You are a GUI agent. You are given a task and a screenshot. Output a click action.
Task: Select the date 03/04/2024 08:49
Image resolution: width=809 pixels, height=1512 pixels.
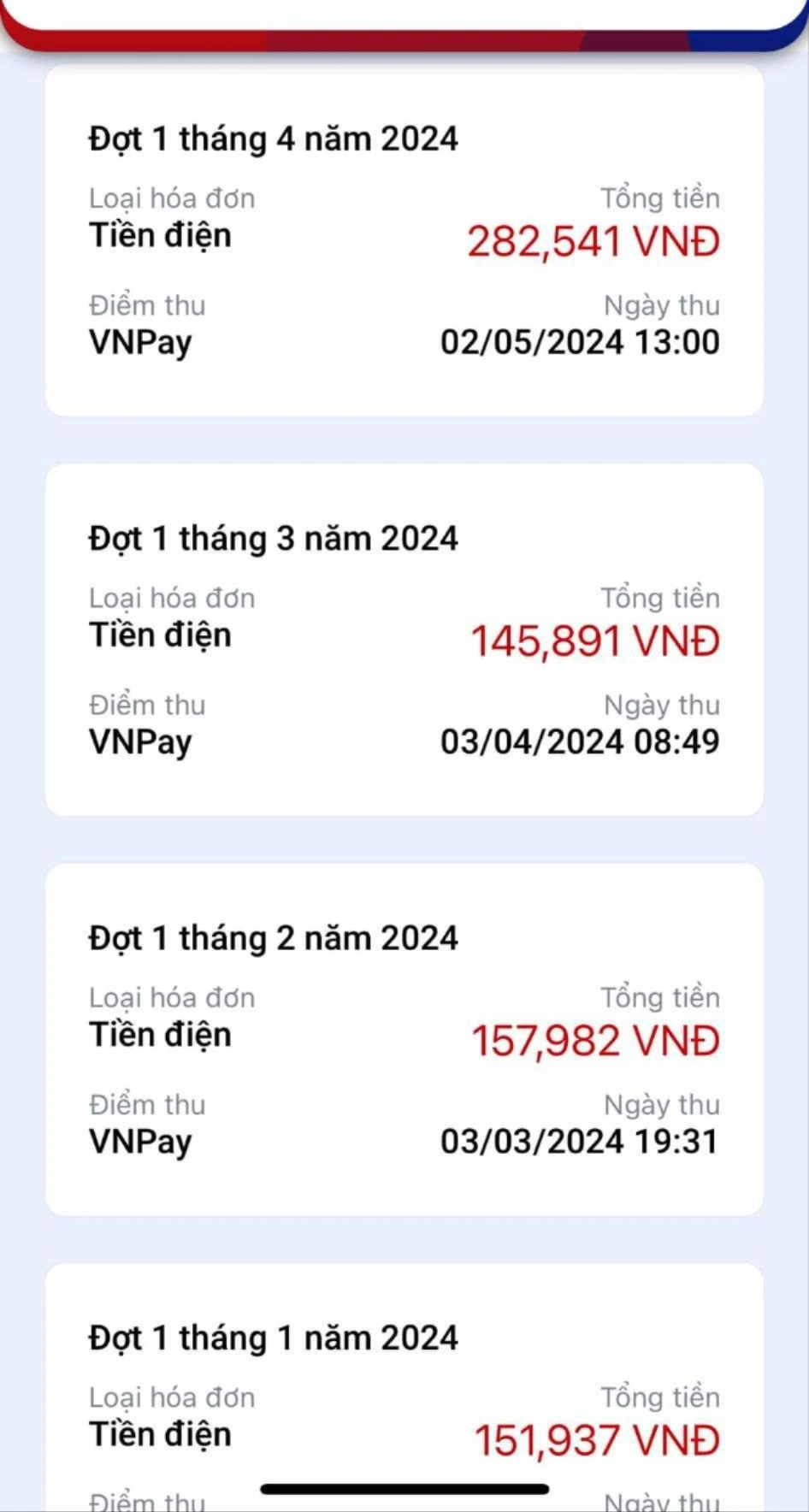[x=581, y=741]
